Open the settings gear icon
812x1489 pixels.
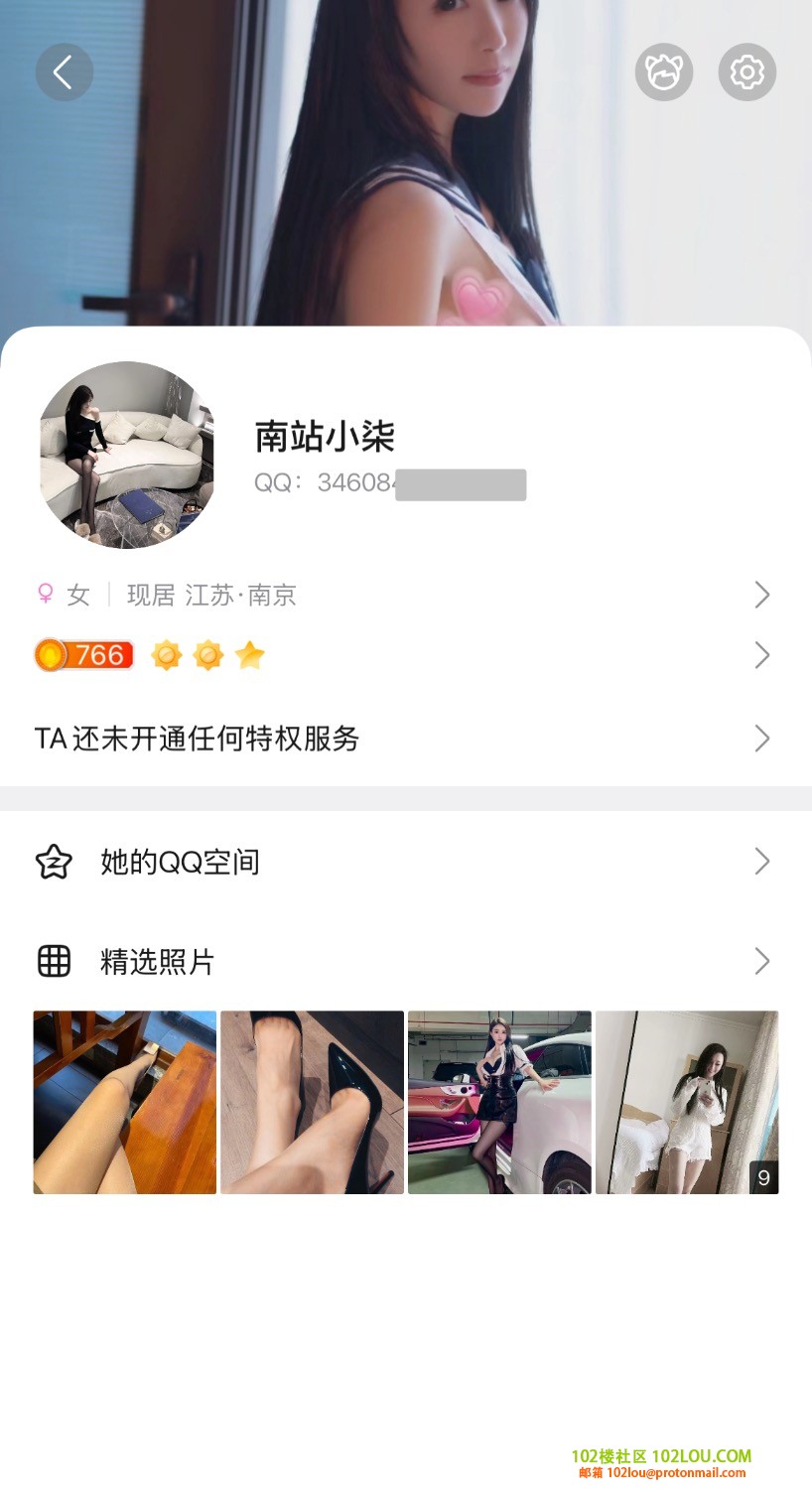746,72
